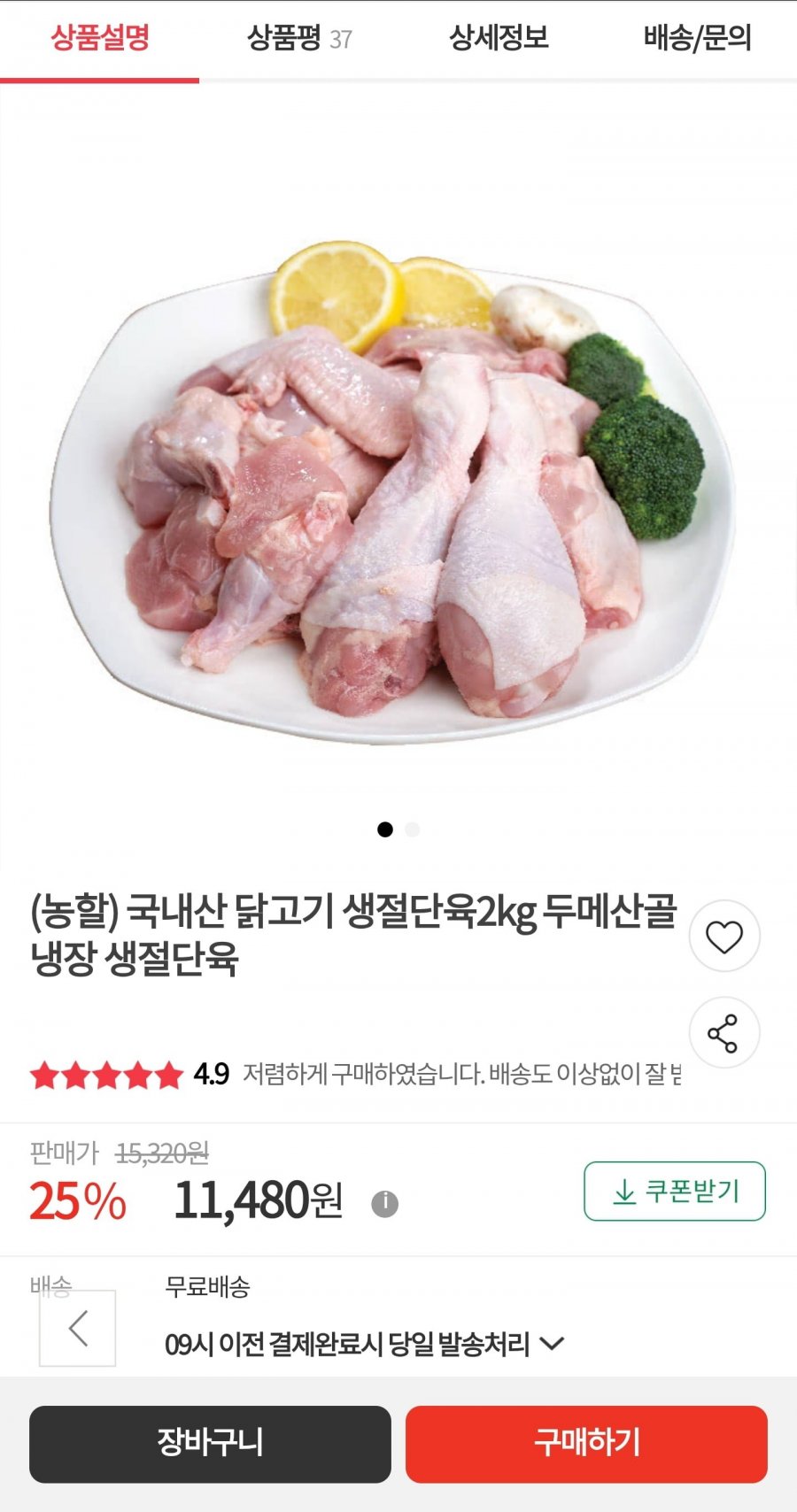797x1512 pixels.
Task: Jump to the second product image dot
Action: tap(413, 829)
